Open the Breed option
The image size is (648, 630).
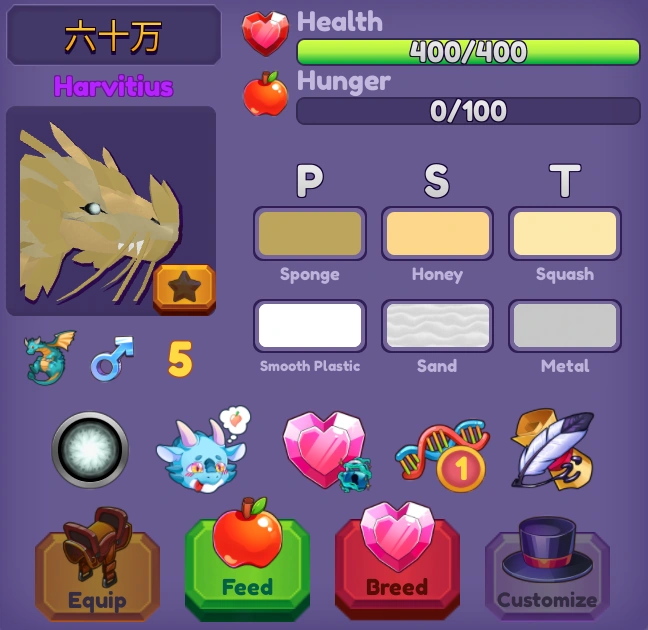point(397,565)
